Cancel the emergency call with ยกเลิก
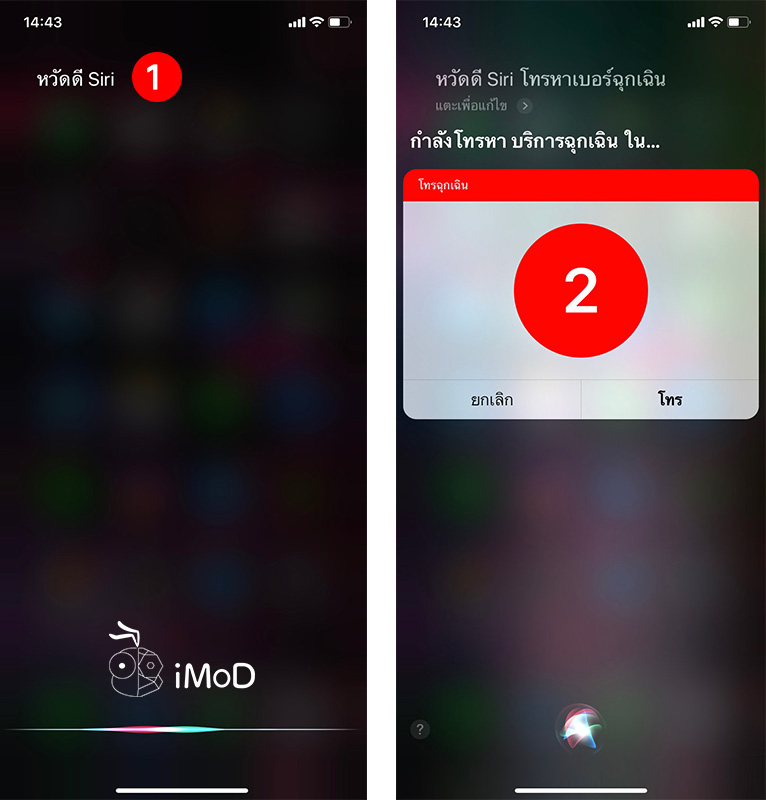Viewport: 766px width, 800px height. [x=491, y=399]
